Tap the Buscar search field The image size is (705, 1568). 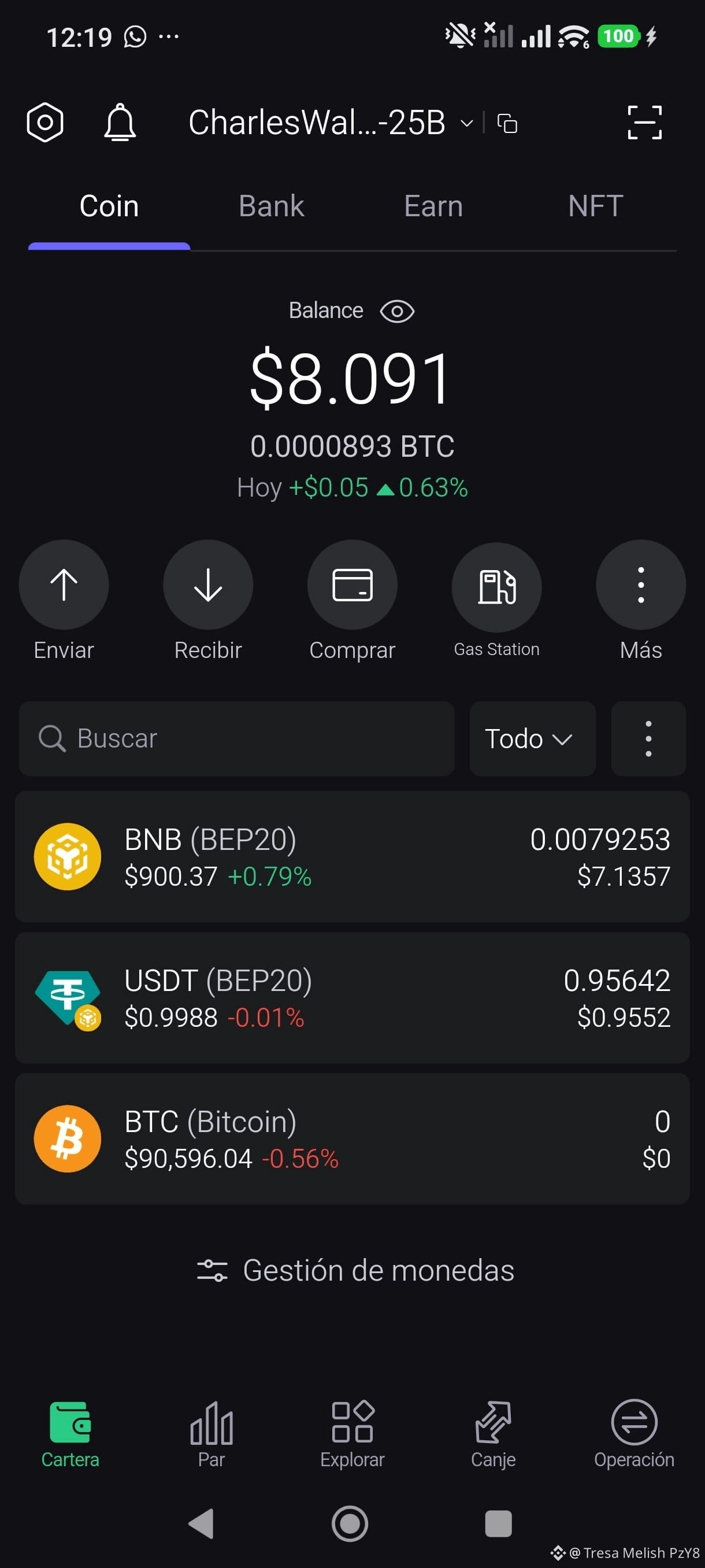coord(236,738)
